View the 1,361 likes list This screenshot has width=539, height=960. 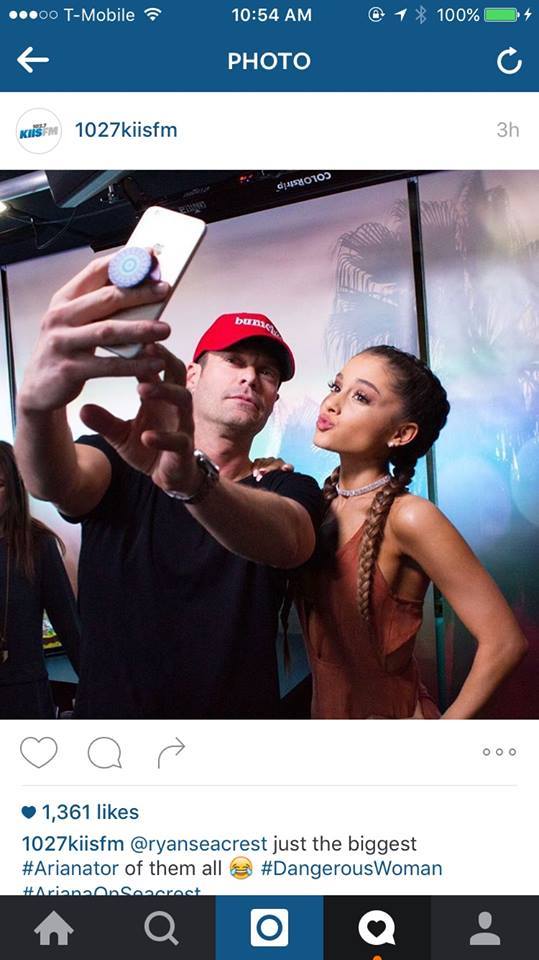[80, 812]
